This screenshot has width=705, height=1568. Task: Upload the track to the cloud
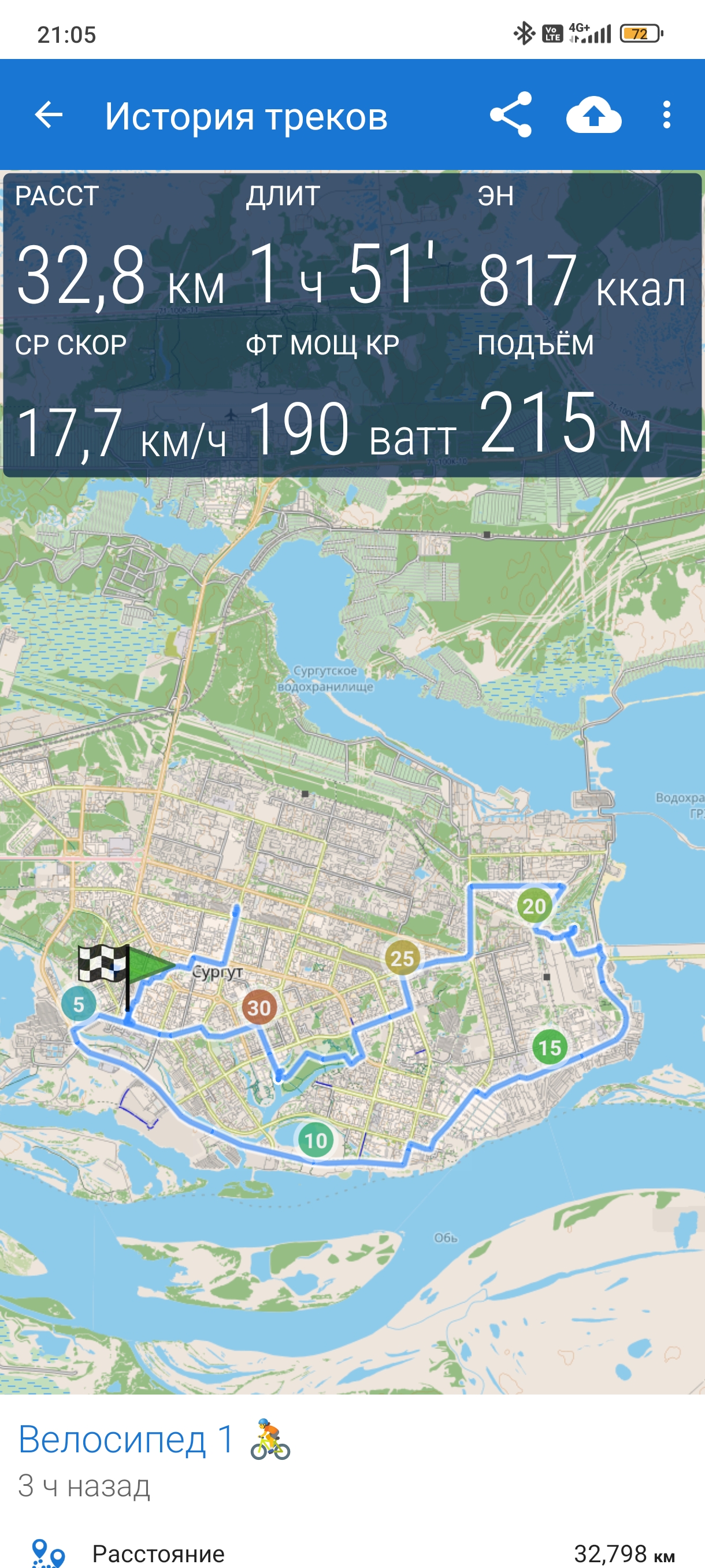[593, 114]
